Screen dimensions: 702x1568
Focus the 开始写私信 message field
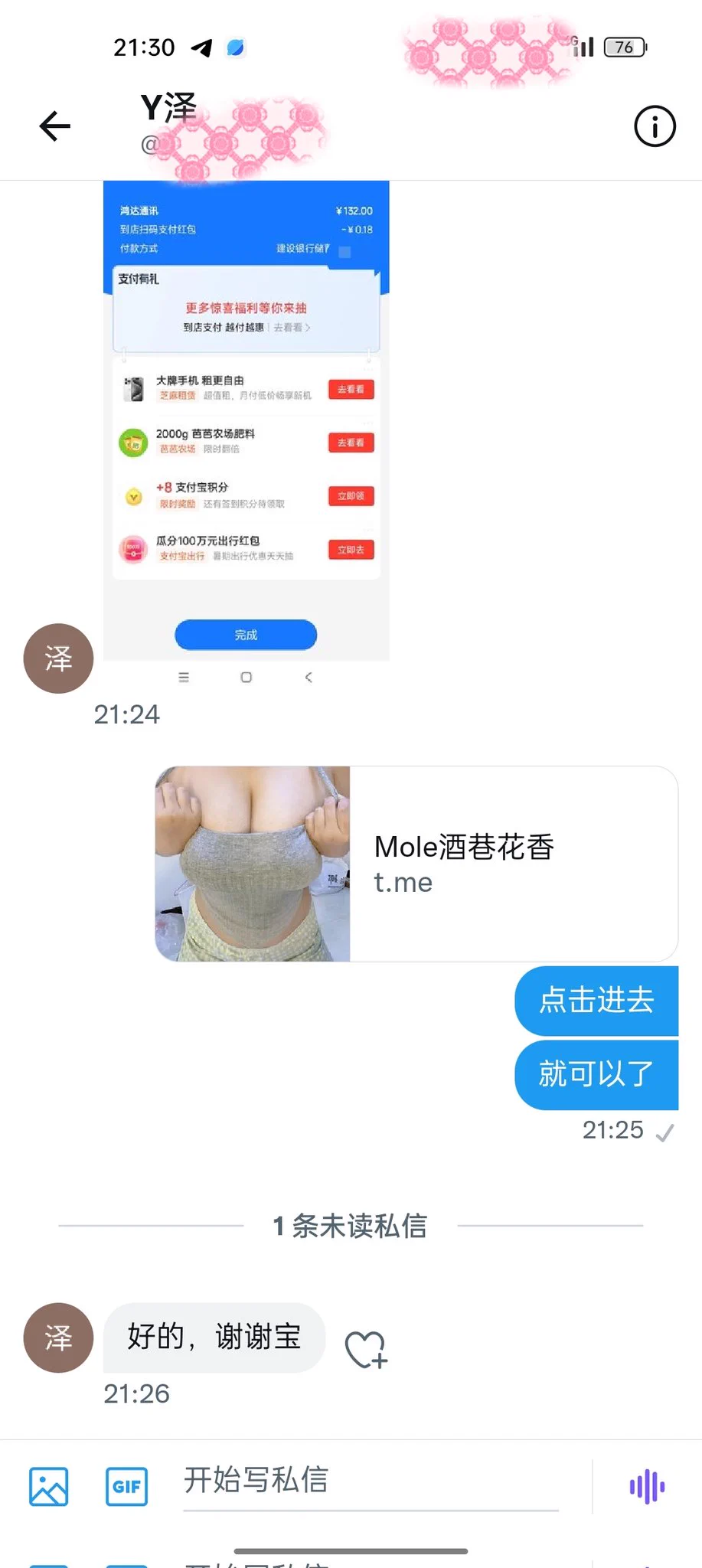click(371, 1480)
